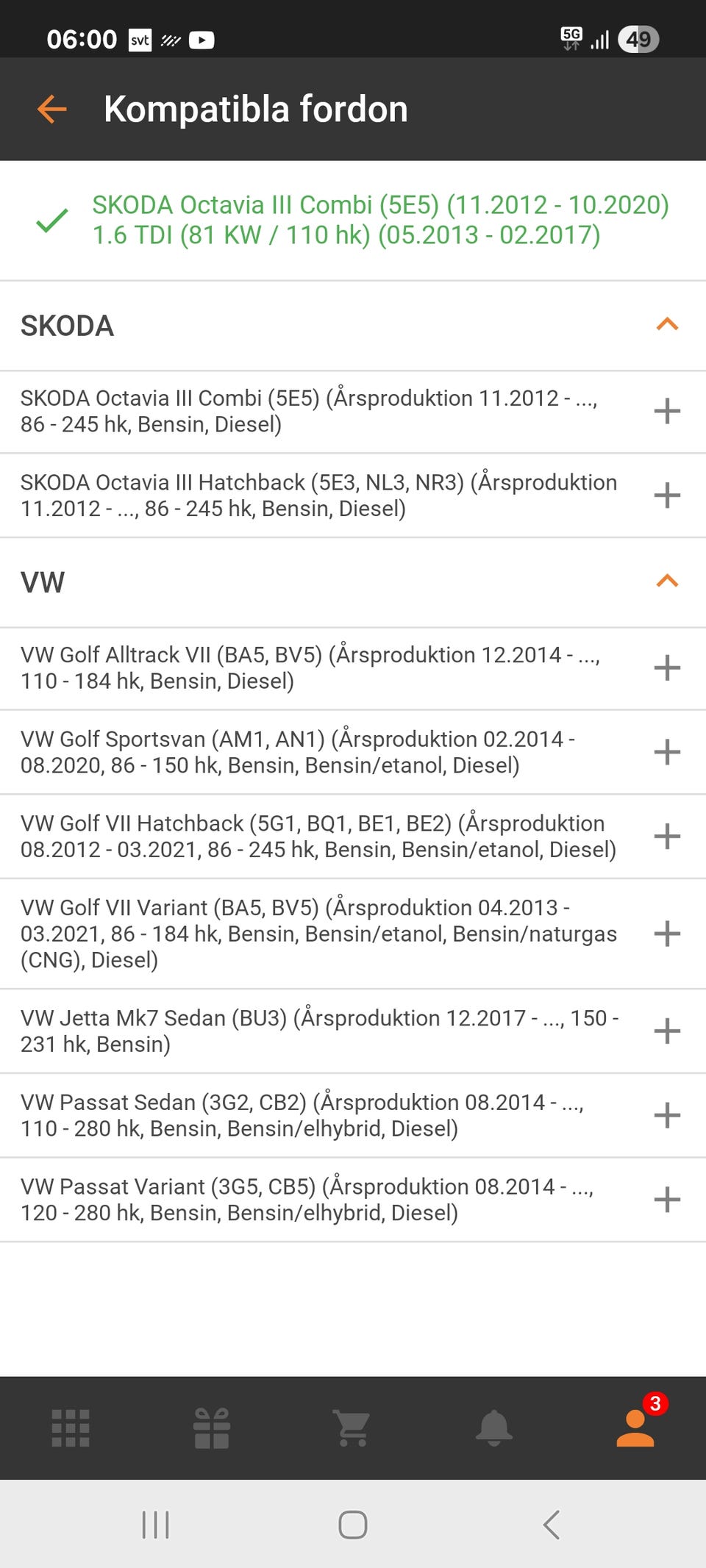
Task: Open the profile tab with badge
Action: [x=635, y=1428]
